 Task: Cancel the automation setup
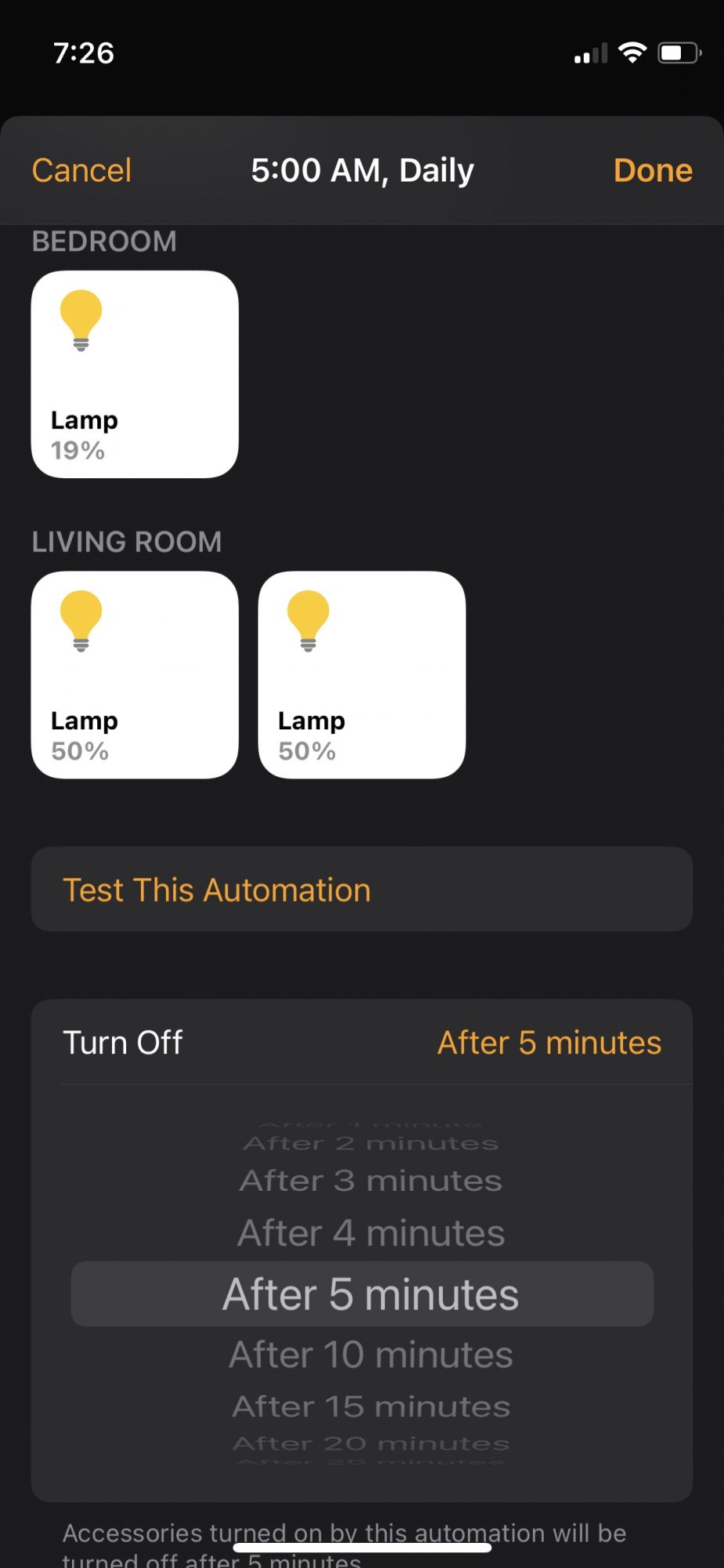click(81, 170)
